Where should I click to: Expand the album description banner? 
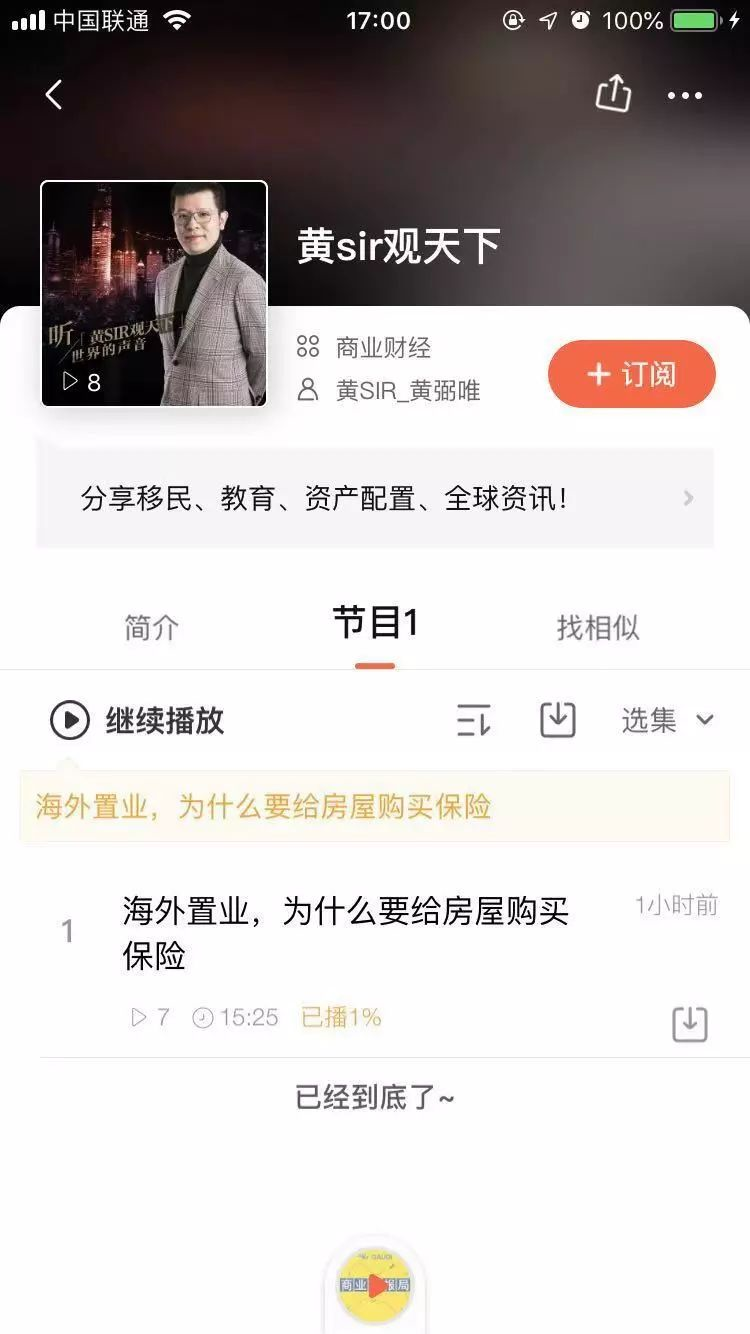375,498
